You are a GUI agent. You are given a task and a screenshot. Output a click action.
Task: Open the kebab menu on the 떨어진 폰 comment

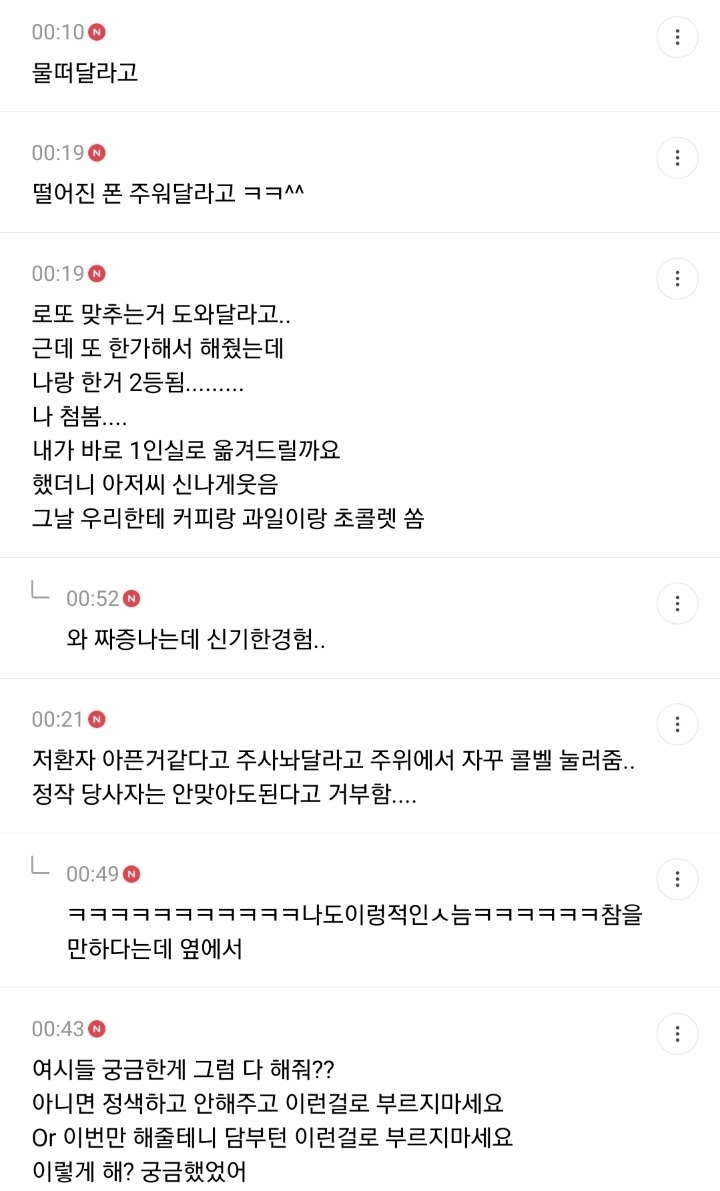click(x=677, y=157)
